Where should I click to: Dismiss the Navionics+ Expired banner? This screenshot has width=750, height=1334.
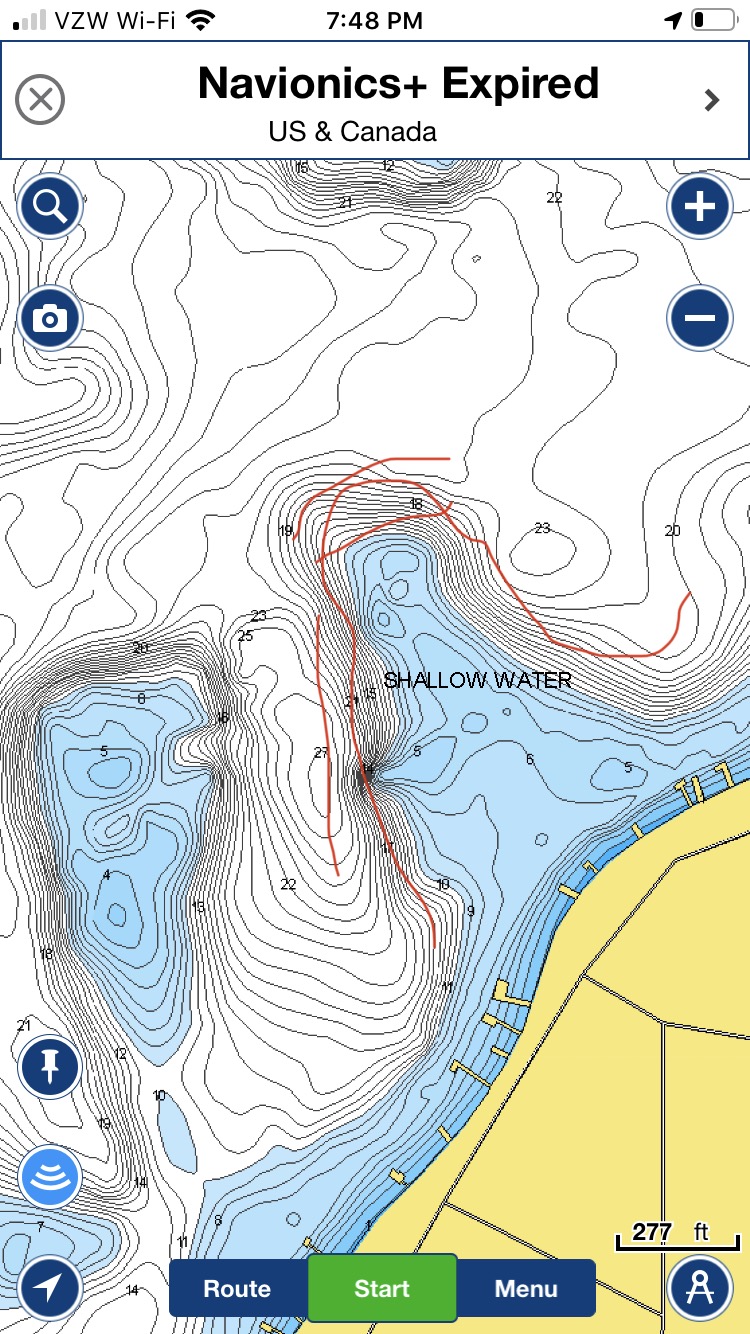41,100
